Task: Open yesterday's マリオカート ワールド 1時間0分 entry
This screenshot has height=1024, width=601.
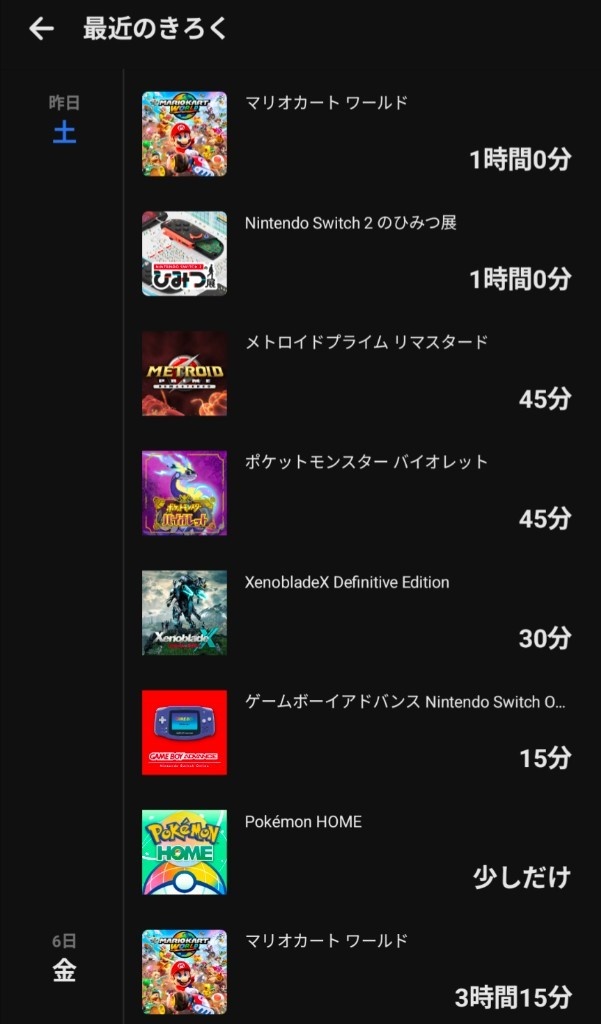Action: coord(357,134)
